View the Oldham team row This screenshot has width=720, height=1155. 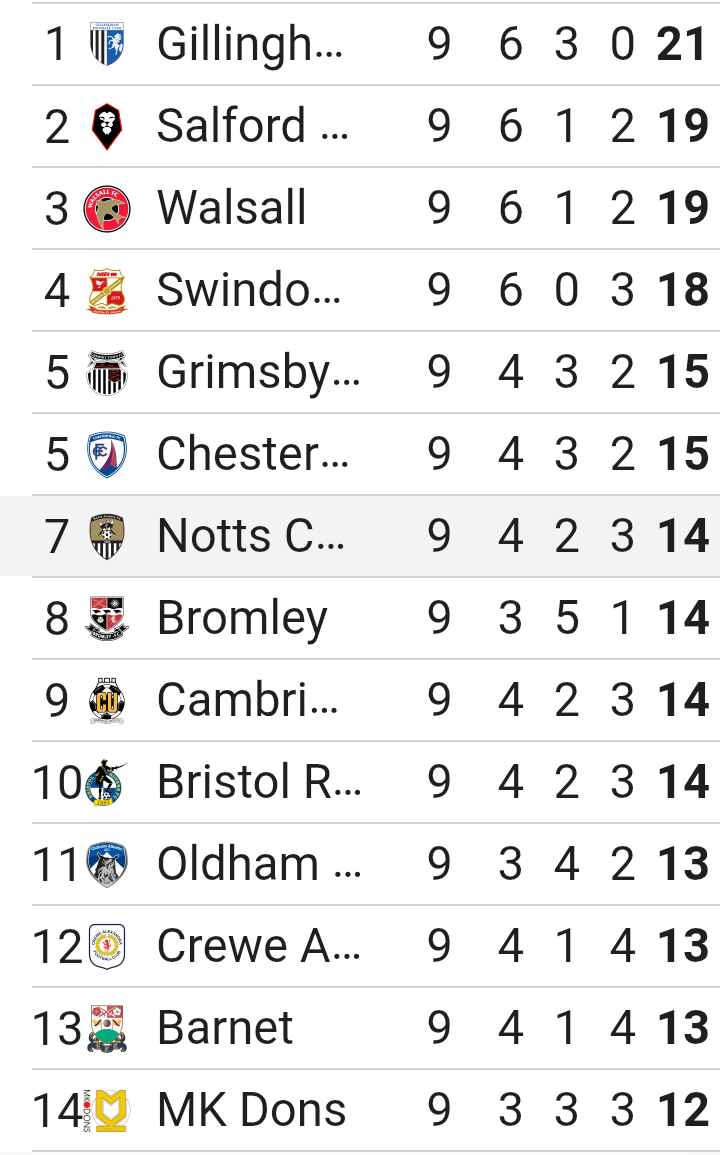pyautogui.click(x=376, y=864)
